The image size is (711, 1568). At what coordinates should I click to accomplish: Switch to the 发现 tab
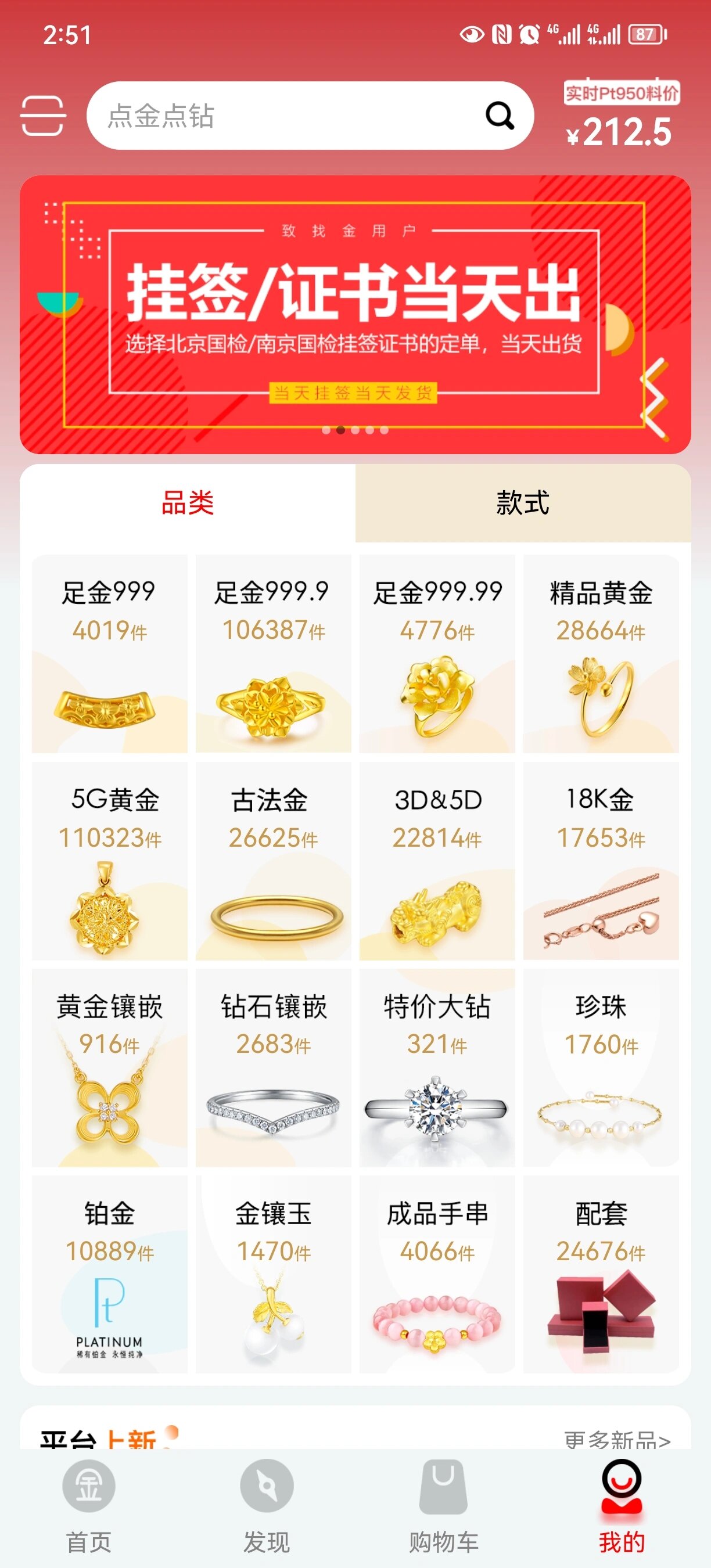(267, 1504)
